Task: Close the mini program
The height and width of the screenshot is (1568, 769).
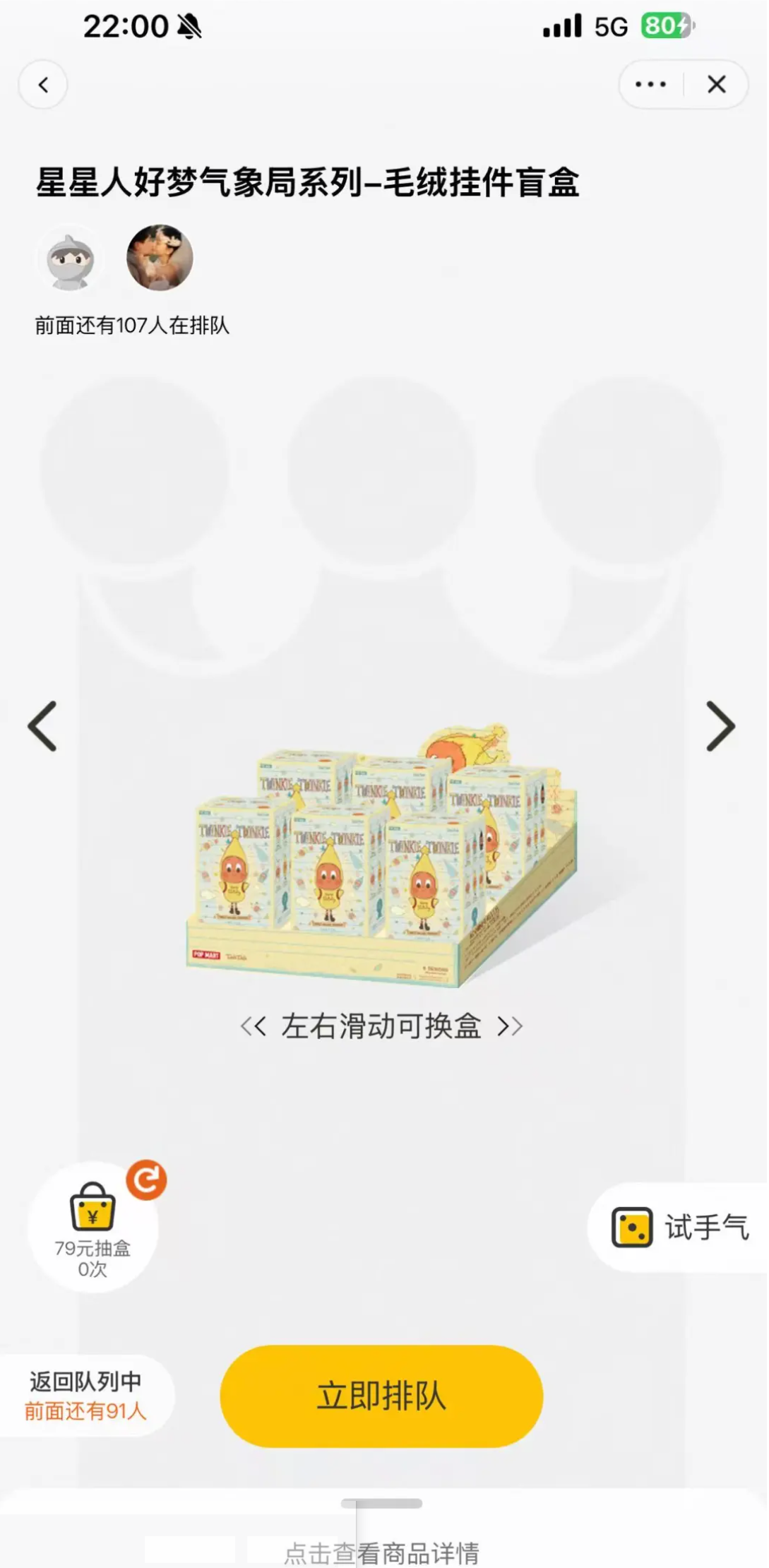Action: [716, 85]
